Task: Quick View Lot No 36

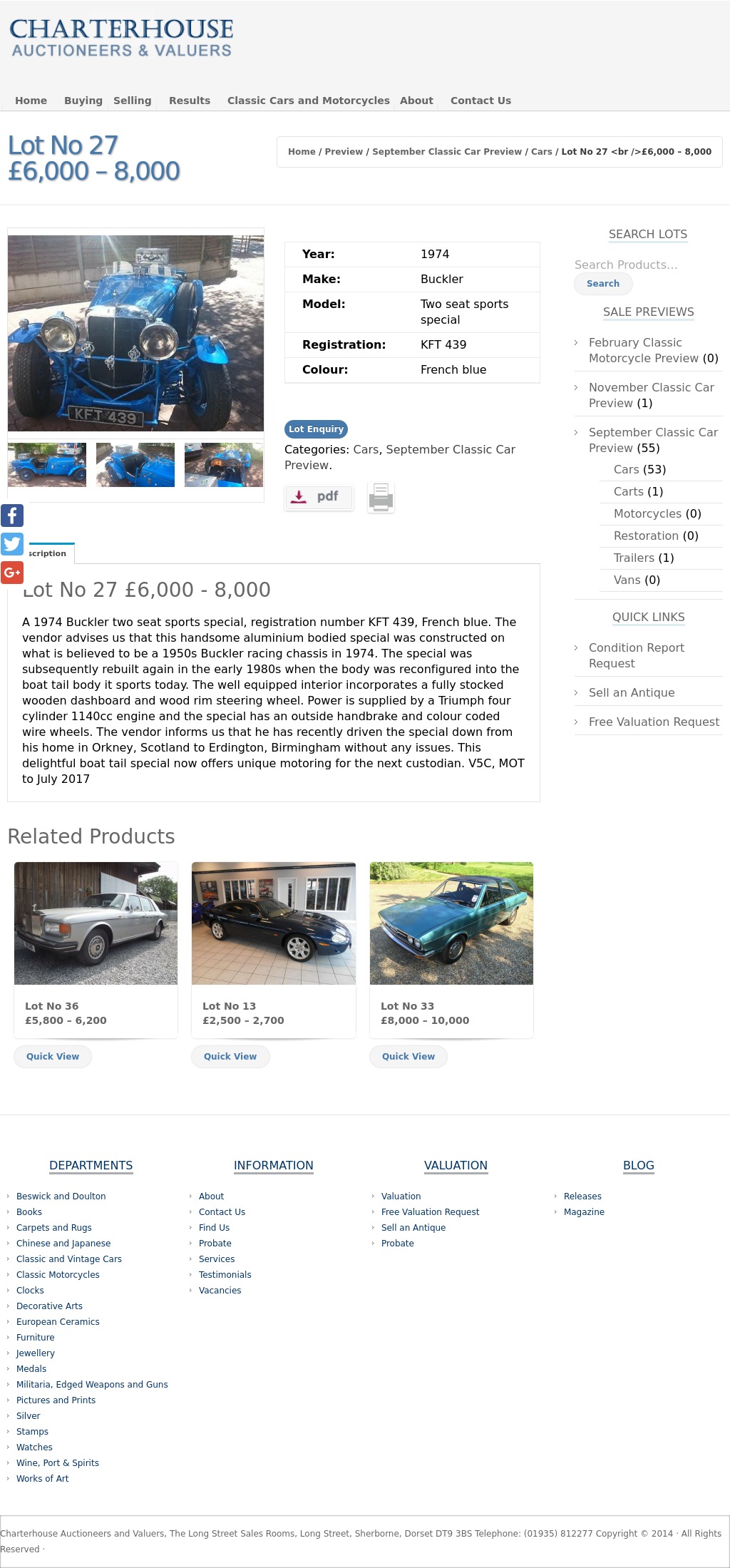Action: pos(53,1057)
